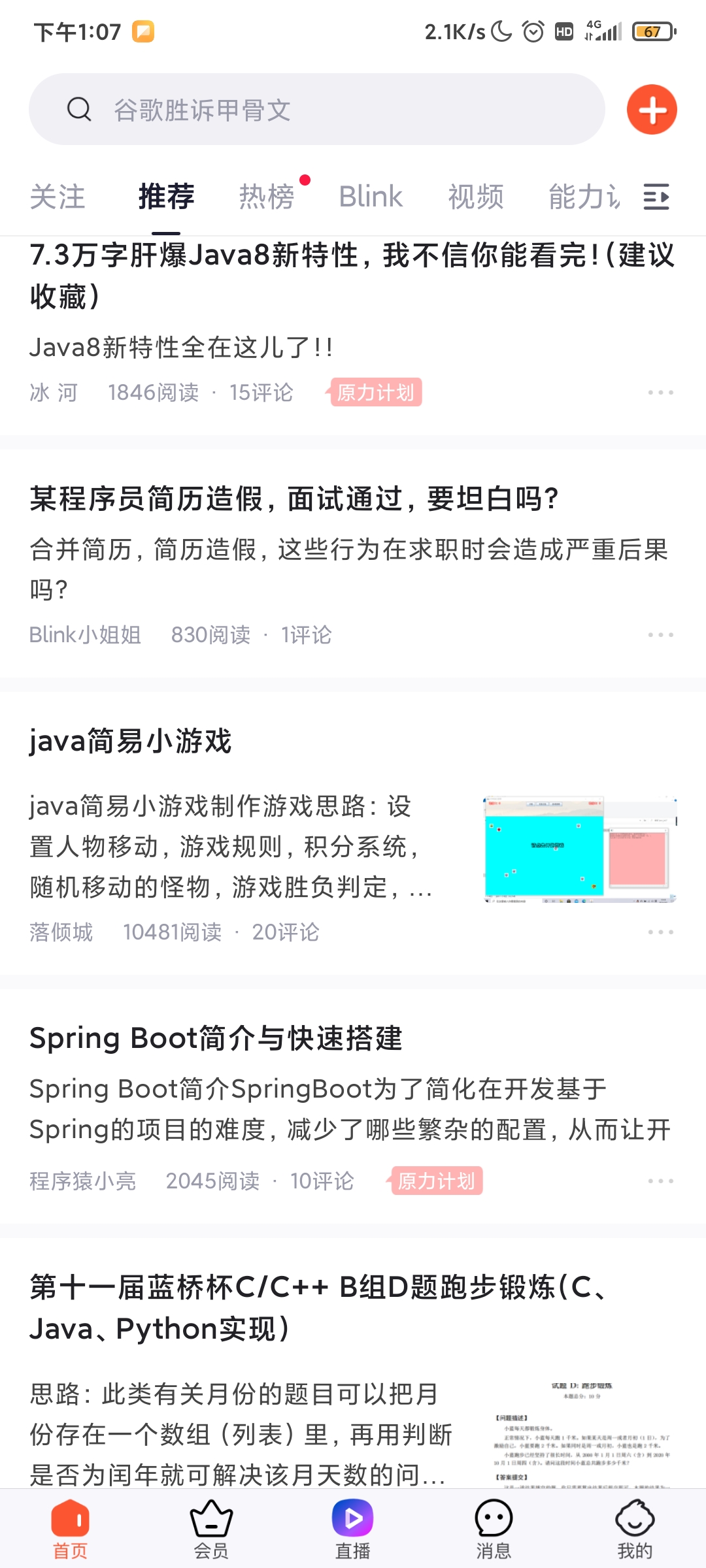Open the Java8新特性 article

click(352, 274)
